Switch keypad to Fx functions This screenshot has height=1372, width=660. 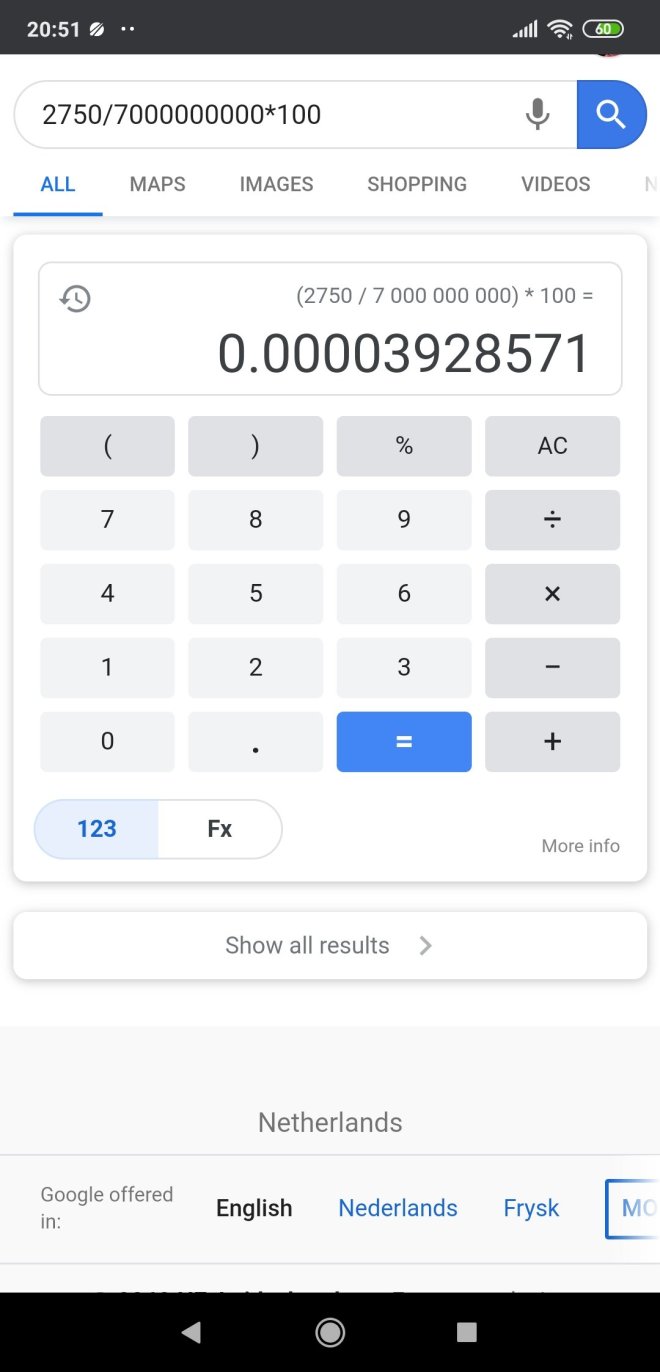pos(220,829)
